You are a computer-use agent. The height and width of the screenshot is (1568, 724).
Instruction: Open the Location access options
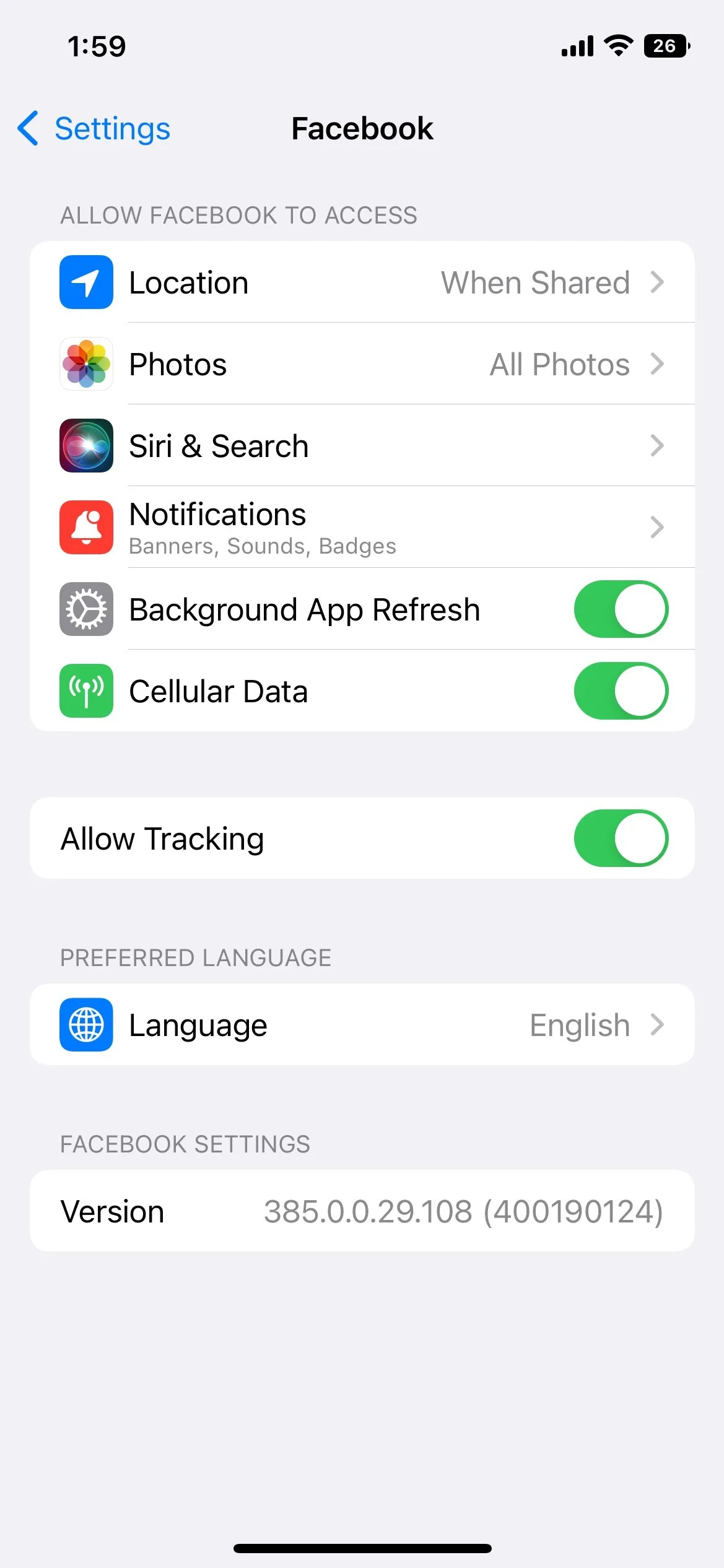(362, 282)
